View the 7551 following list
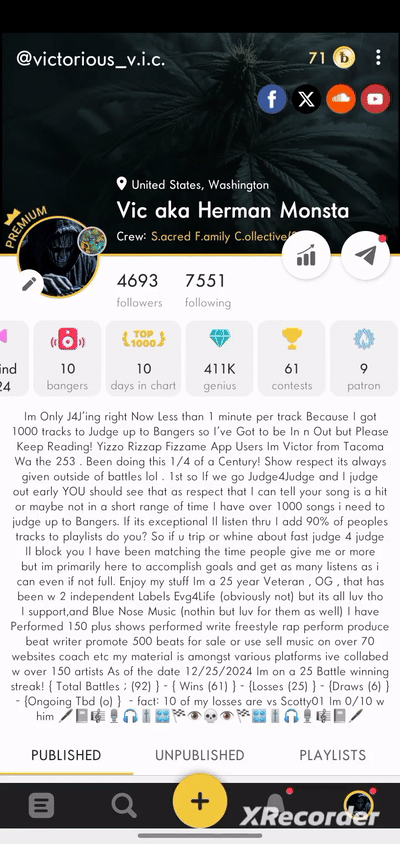The height and width of the screenshot is (844, 400). coord(208,290)
